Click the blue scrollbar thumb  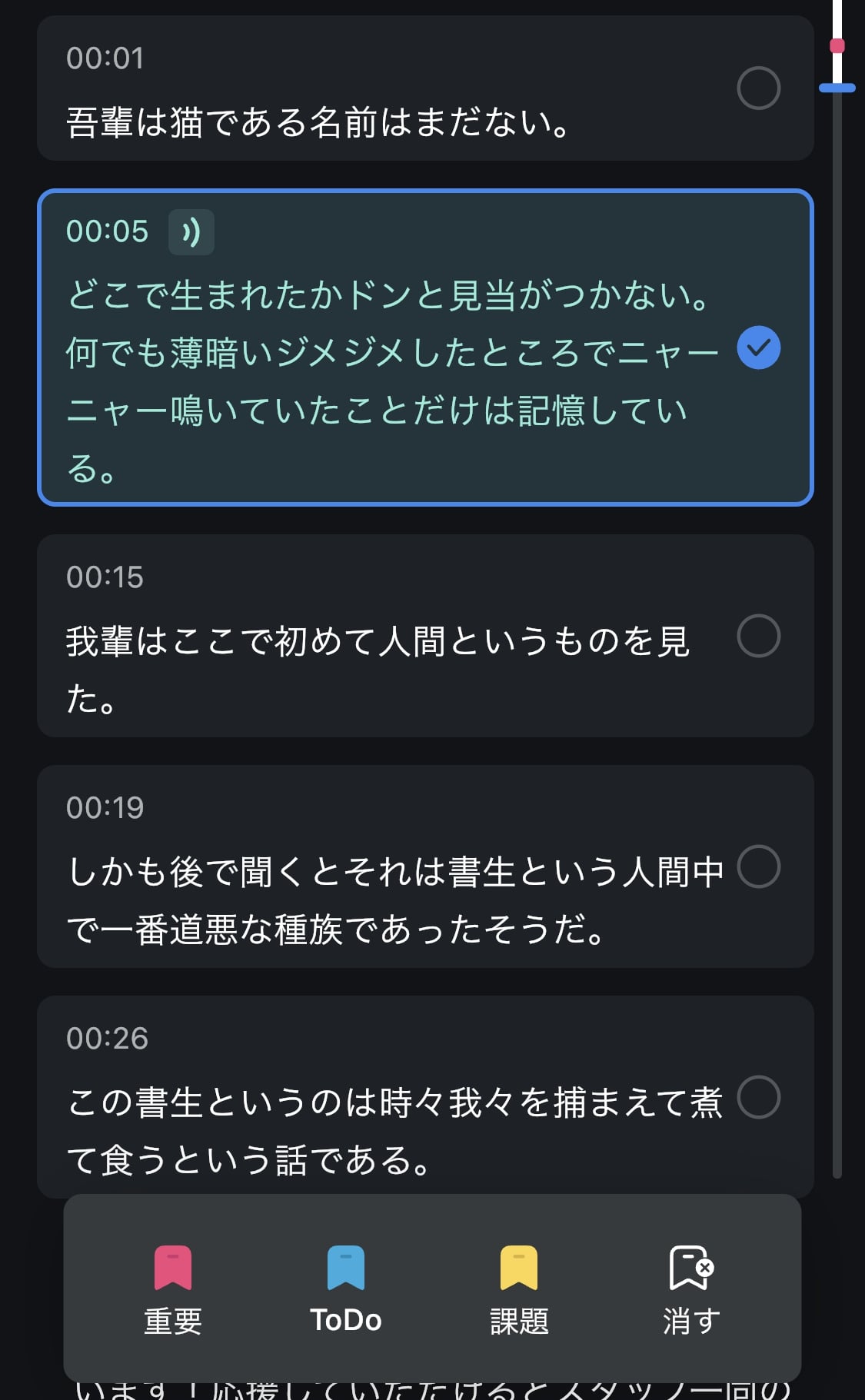[837, 87]
